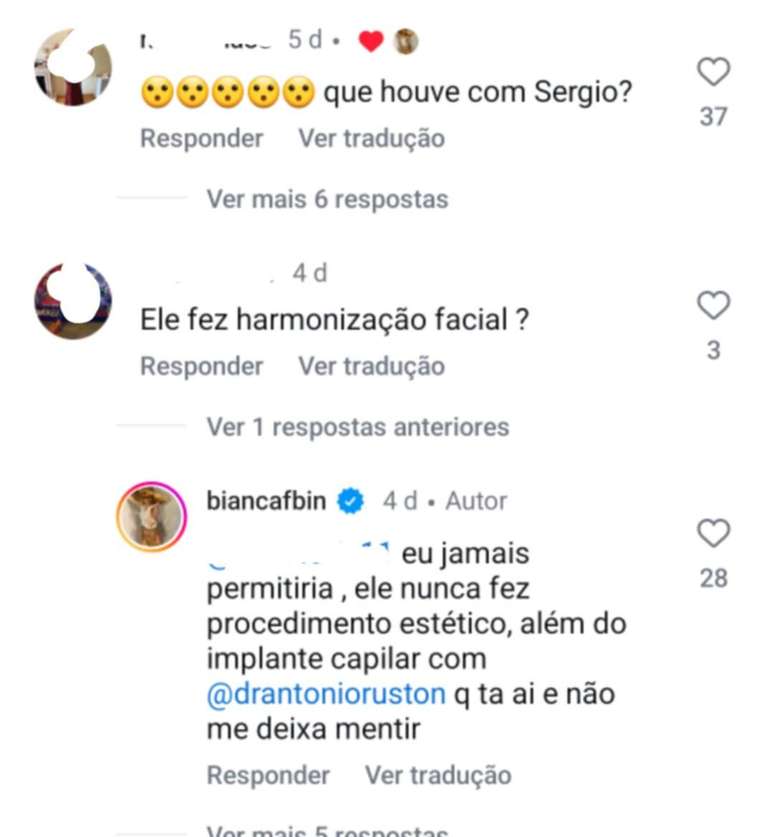Open the first commenter's profile picture
Image resolution: width=774 pixels, height=837 pixels.
pyautogui.click(x=72, y=70)
